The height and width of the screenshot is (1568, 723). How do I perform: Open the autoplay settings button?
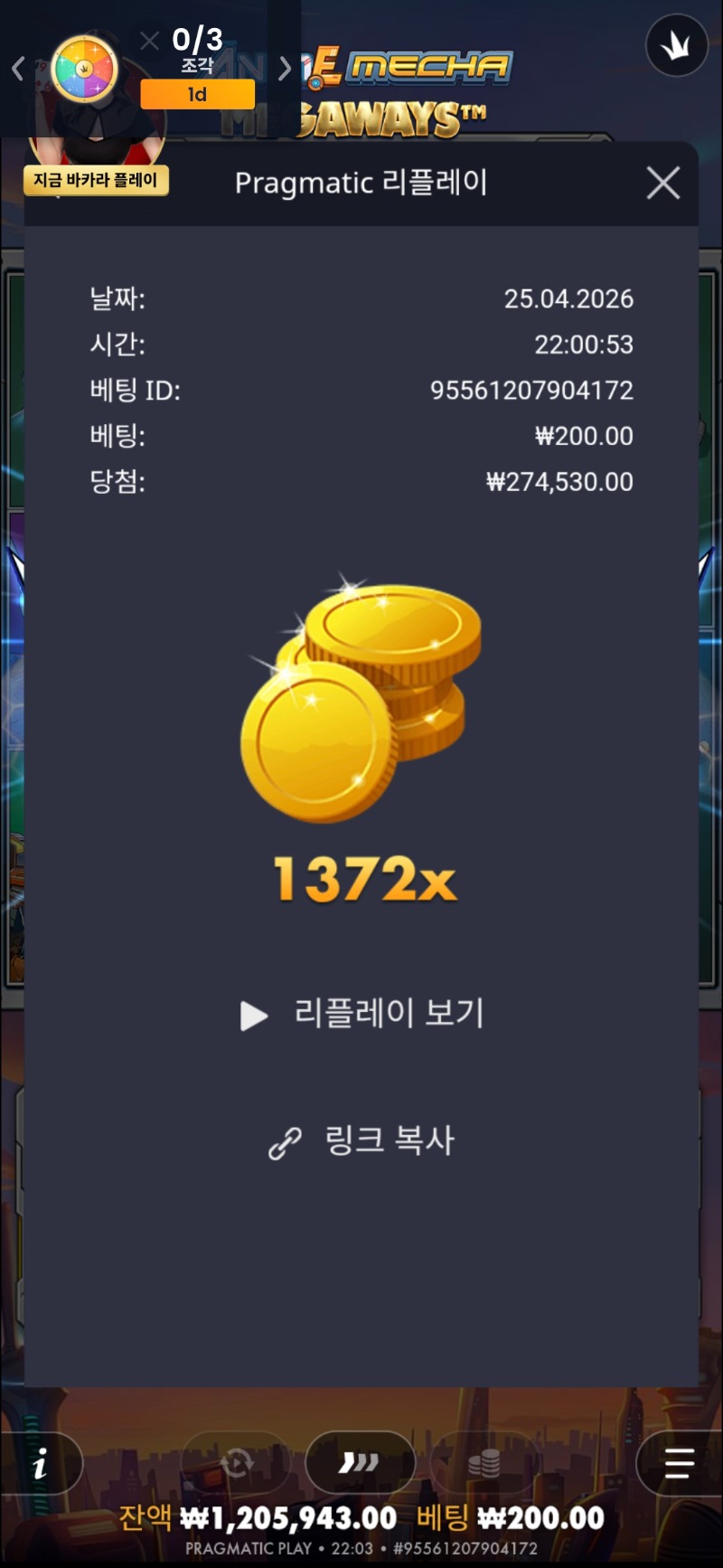tap(237, 1462)
